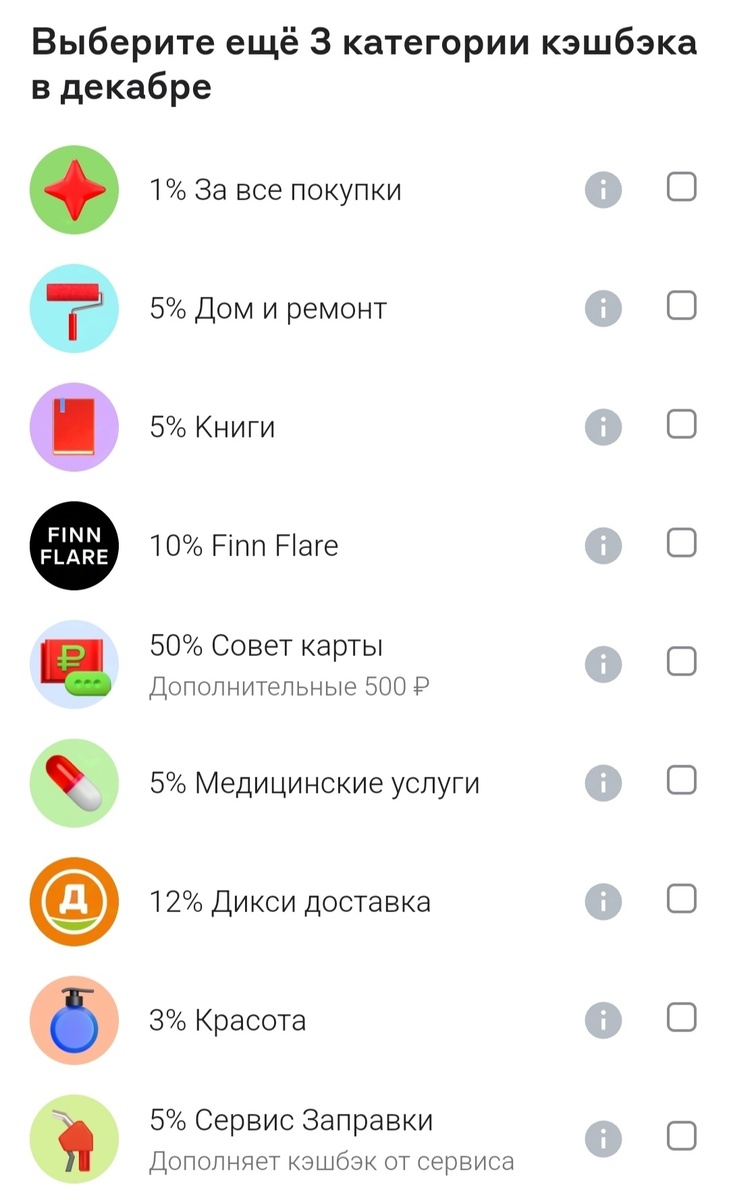Select the 5% Сервис Заправки checkbox
729x1200 pixels.
point(681,1136)
